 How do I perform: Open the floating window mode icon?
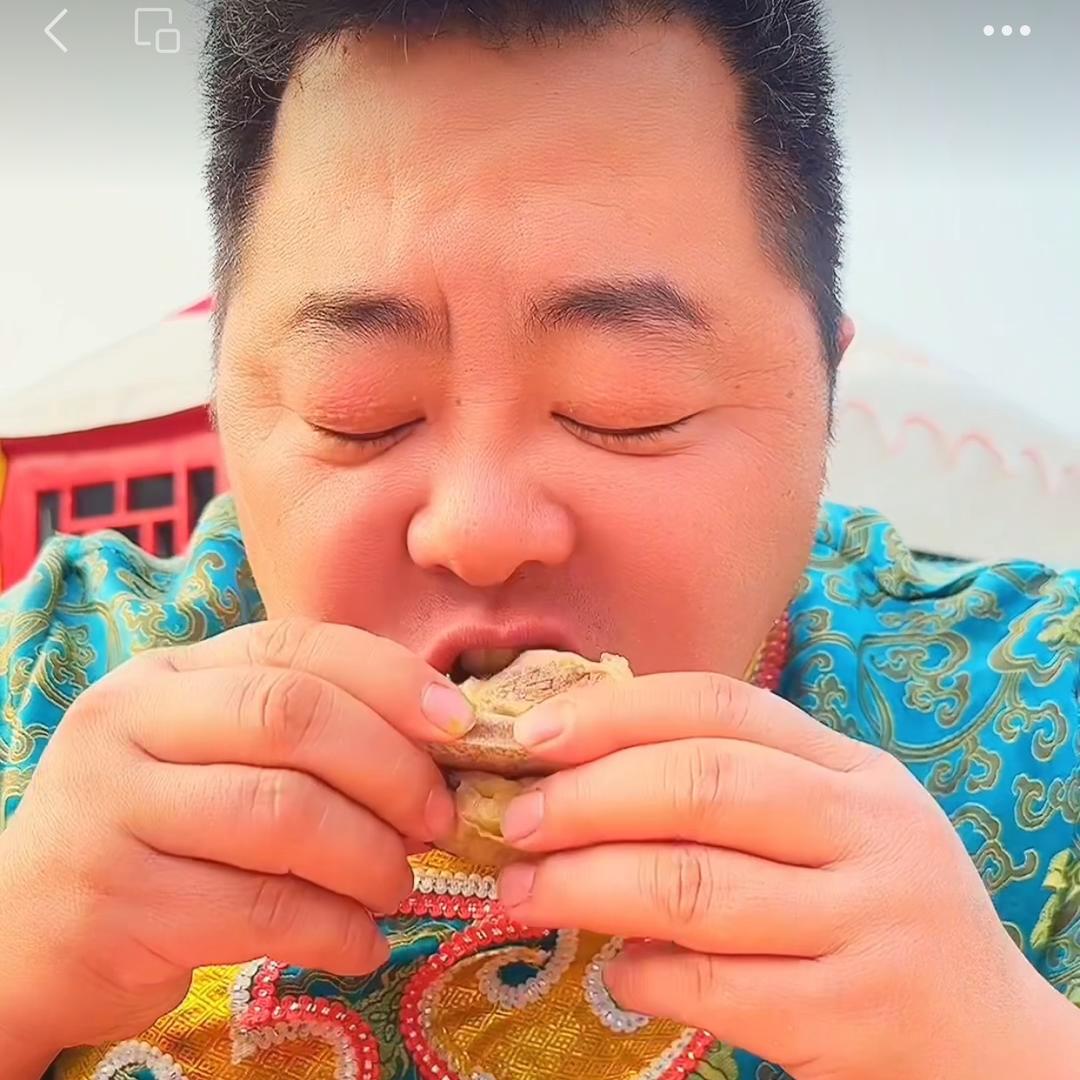click(157, 30)
